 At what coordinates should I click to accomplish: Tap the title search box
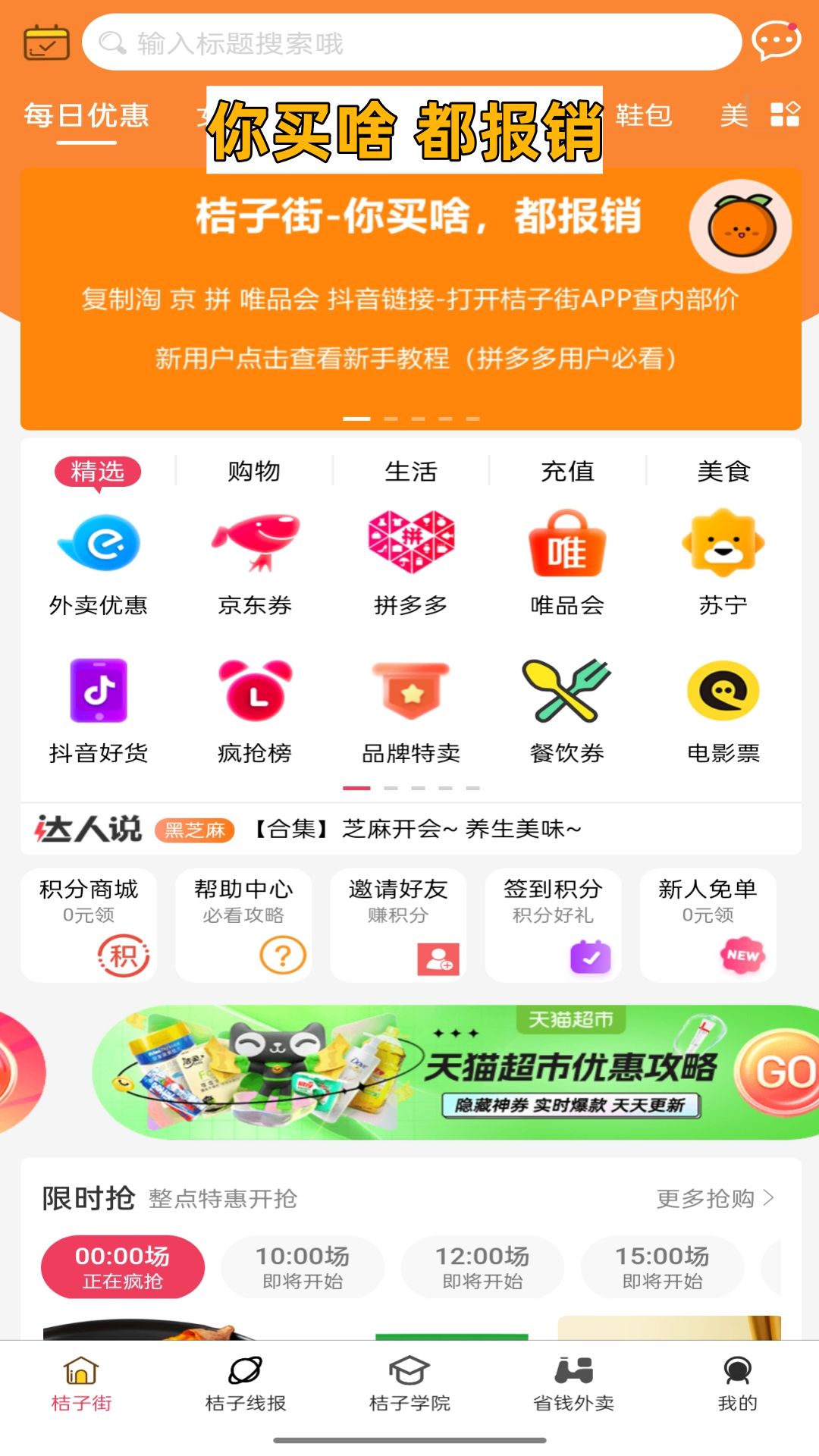[x=411, y=43]
